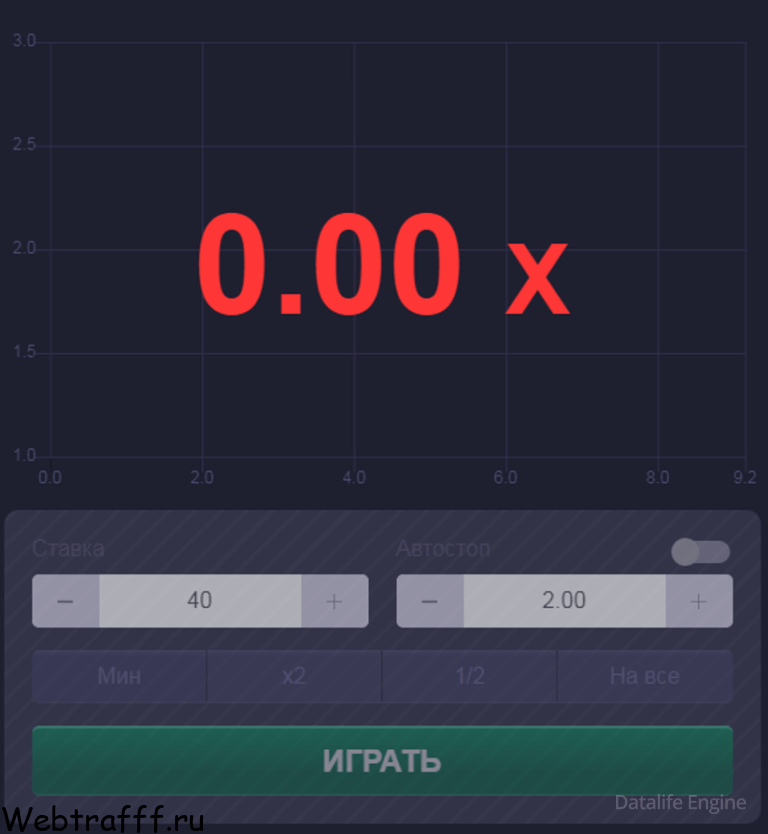
Task: Increase the bet using the plus button
Action: [x=335, y=601]
